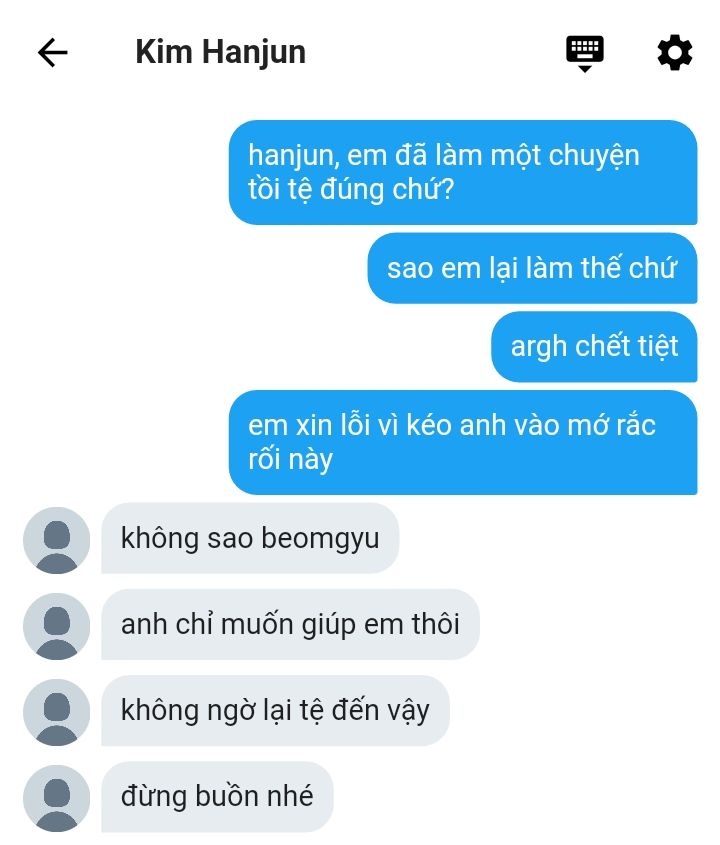The width and height of the screenshot is (720, 845).
Task: Go back using the arrow icon
Action: coord(53,53)
